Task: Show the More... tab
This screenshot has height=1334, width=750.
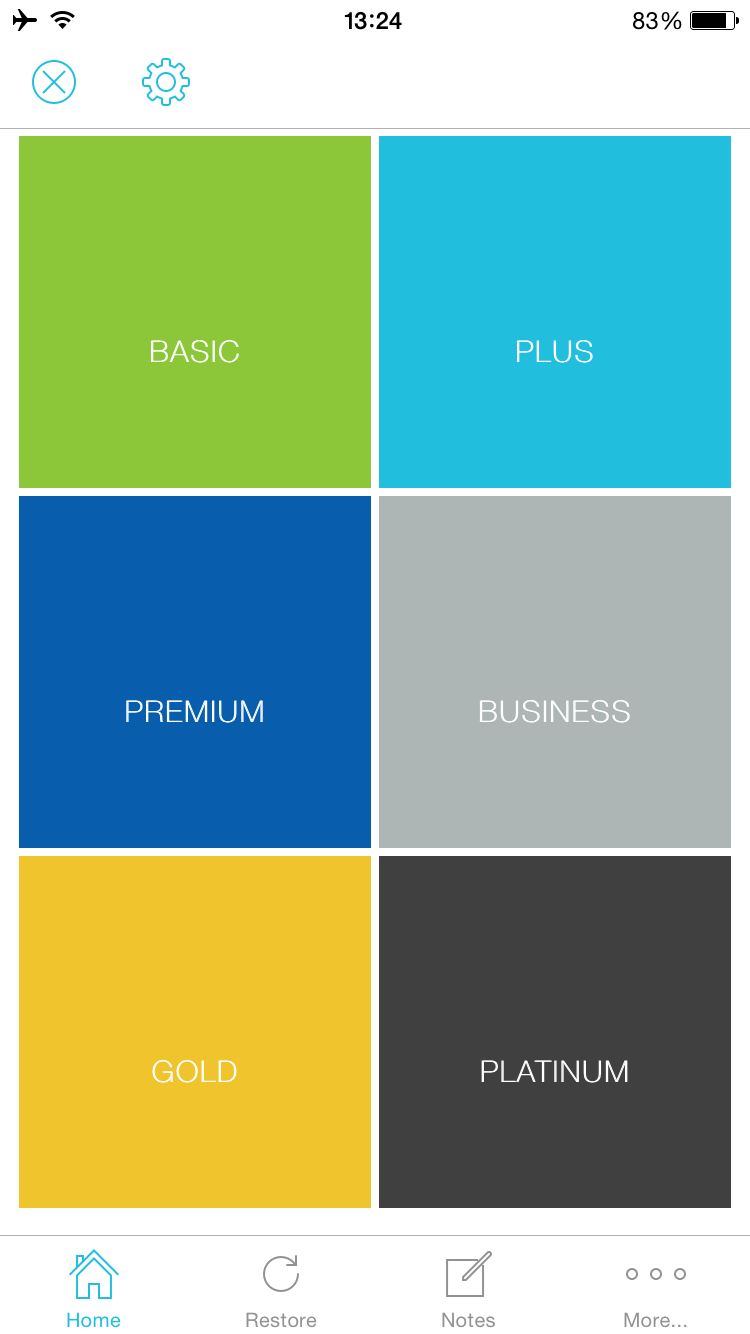Action: (x=655, y=1290)
